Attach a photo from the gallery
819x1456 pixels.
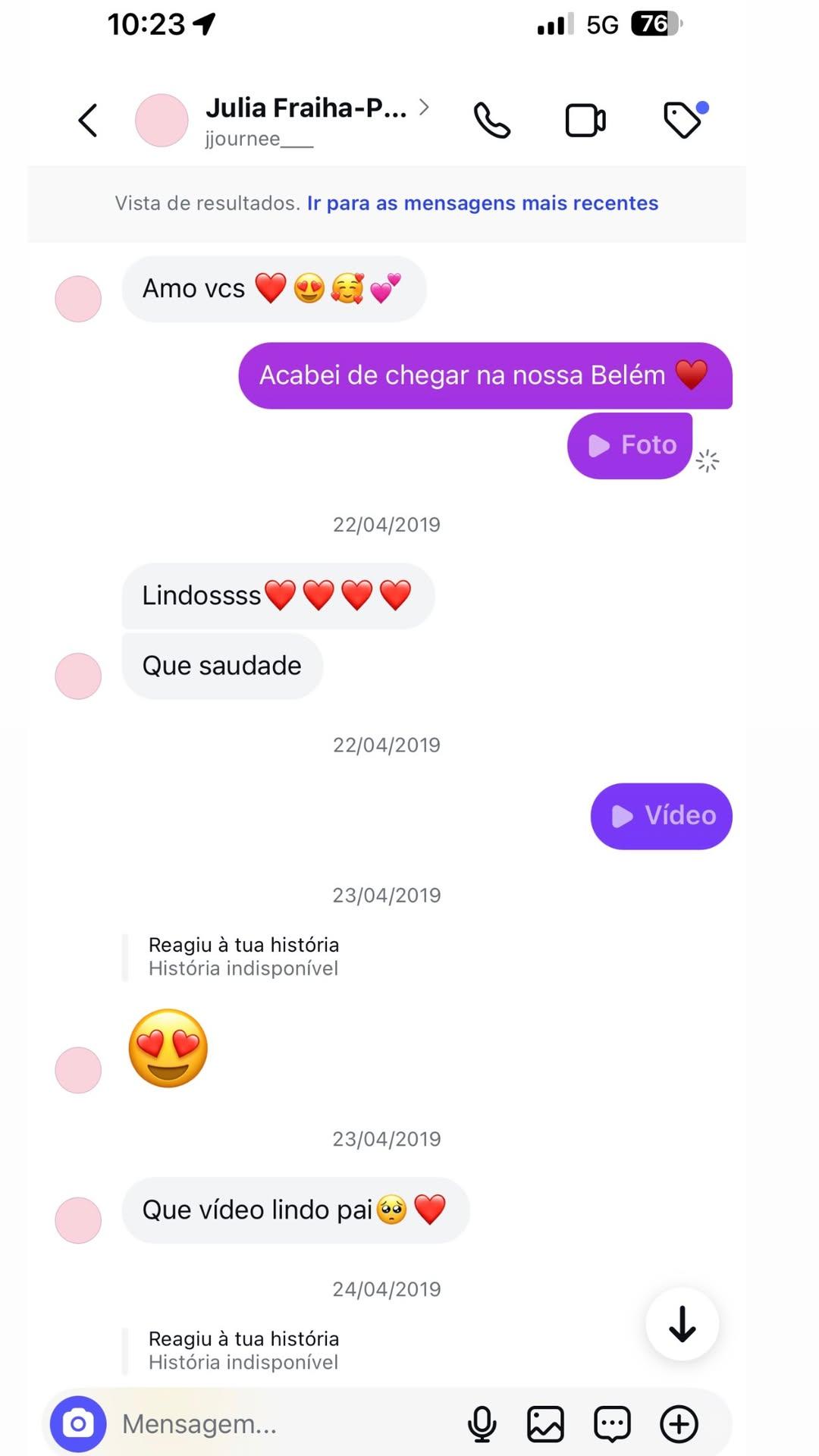546,1423
